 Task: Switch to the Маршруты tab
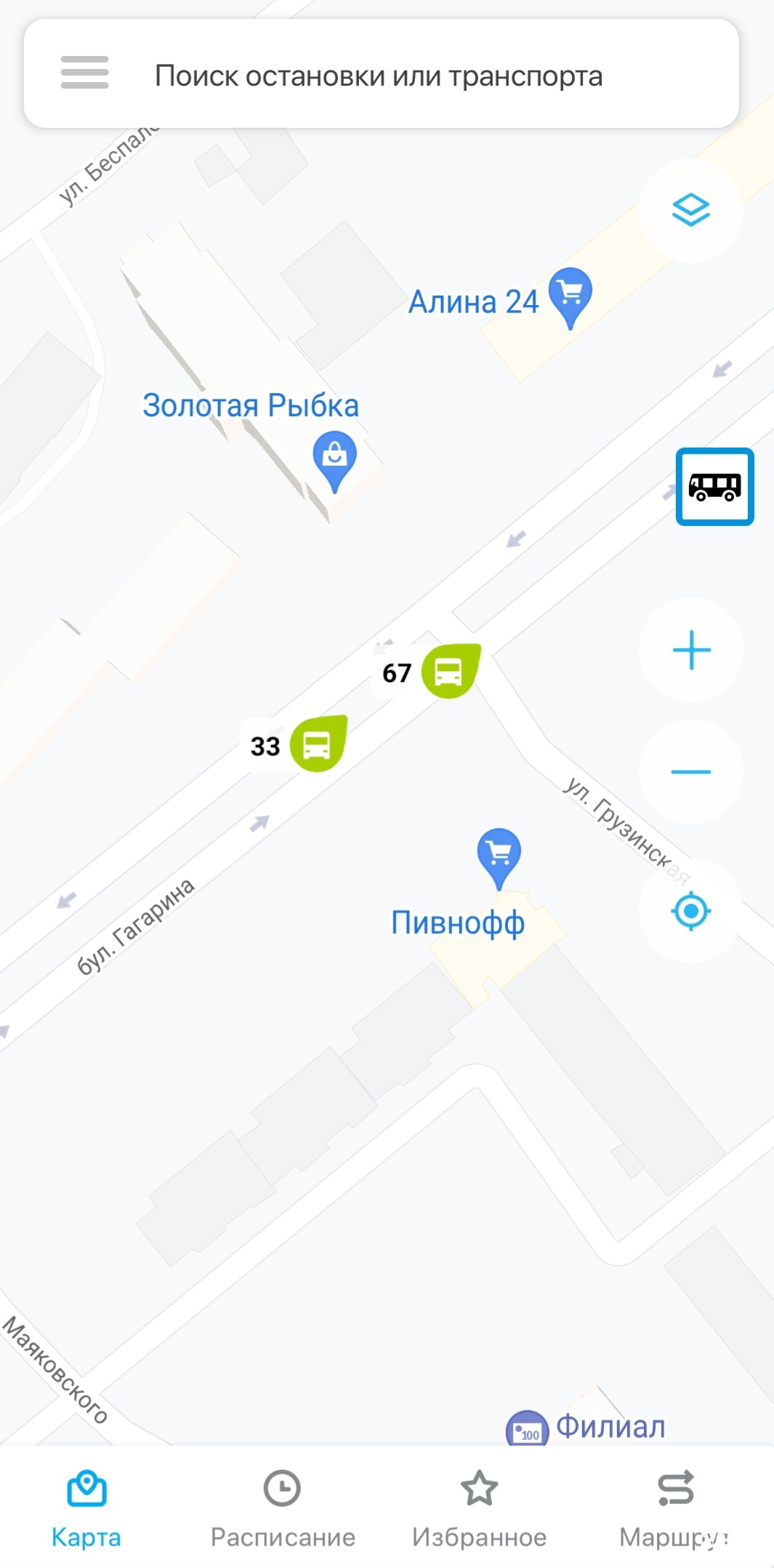click(675, 1508)
